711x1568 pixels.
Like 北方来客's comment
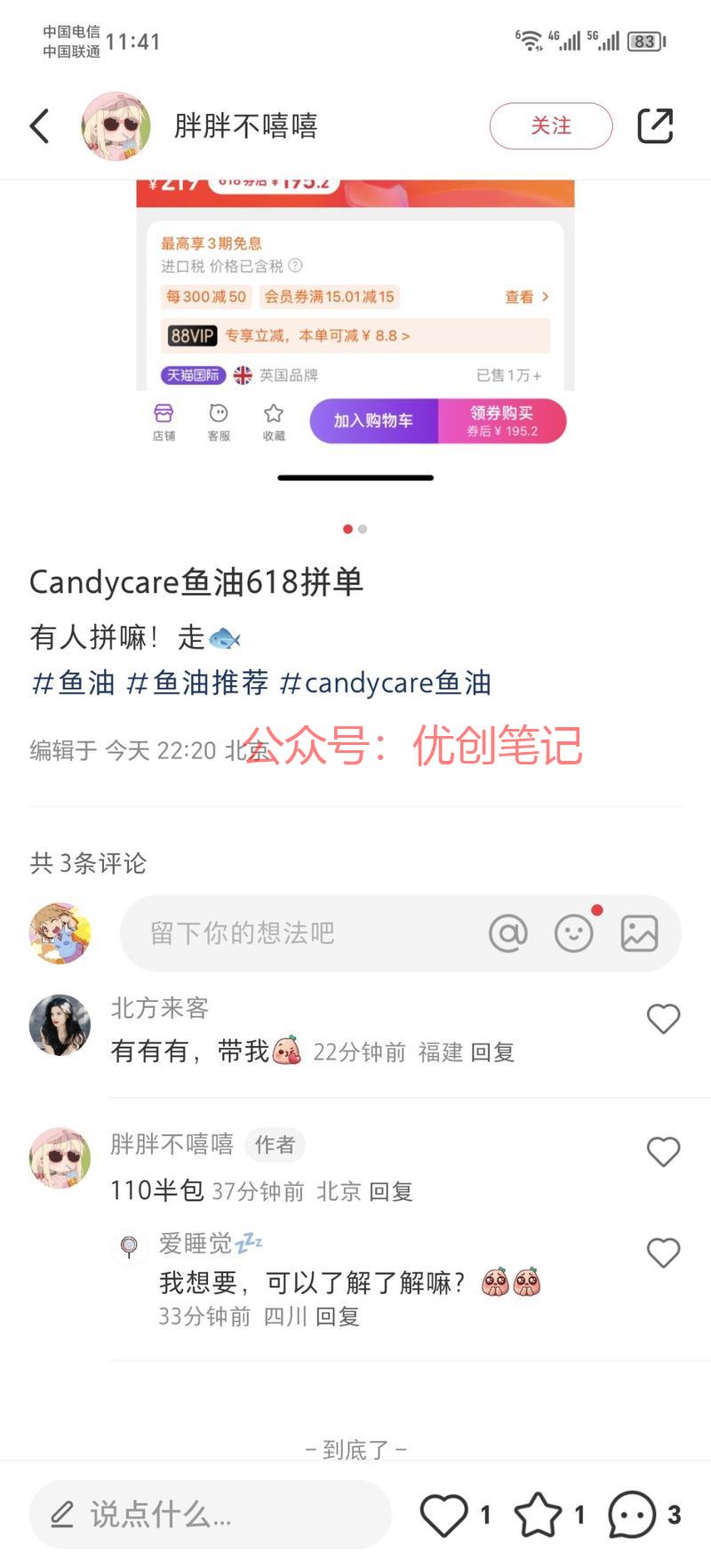coord(663,1019)
